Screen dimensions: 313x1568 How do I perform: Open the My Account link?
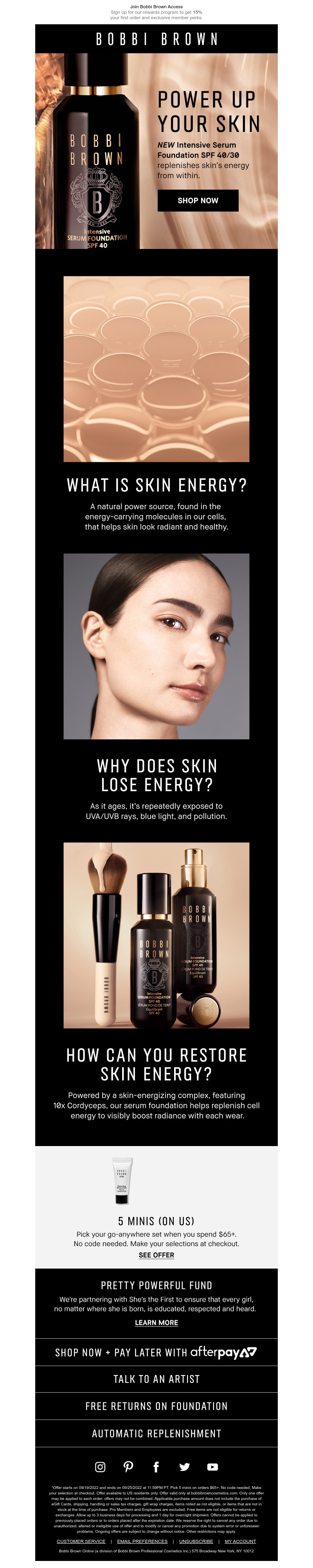[240, 1541]
